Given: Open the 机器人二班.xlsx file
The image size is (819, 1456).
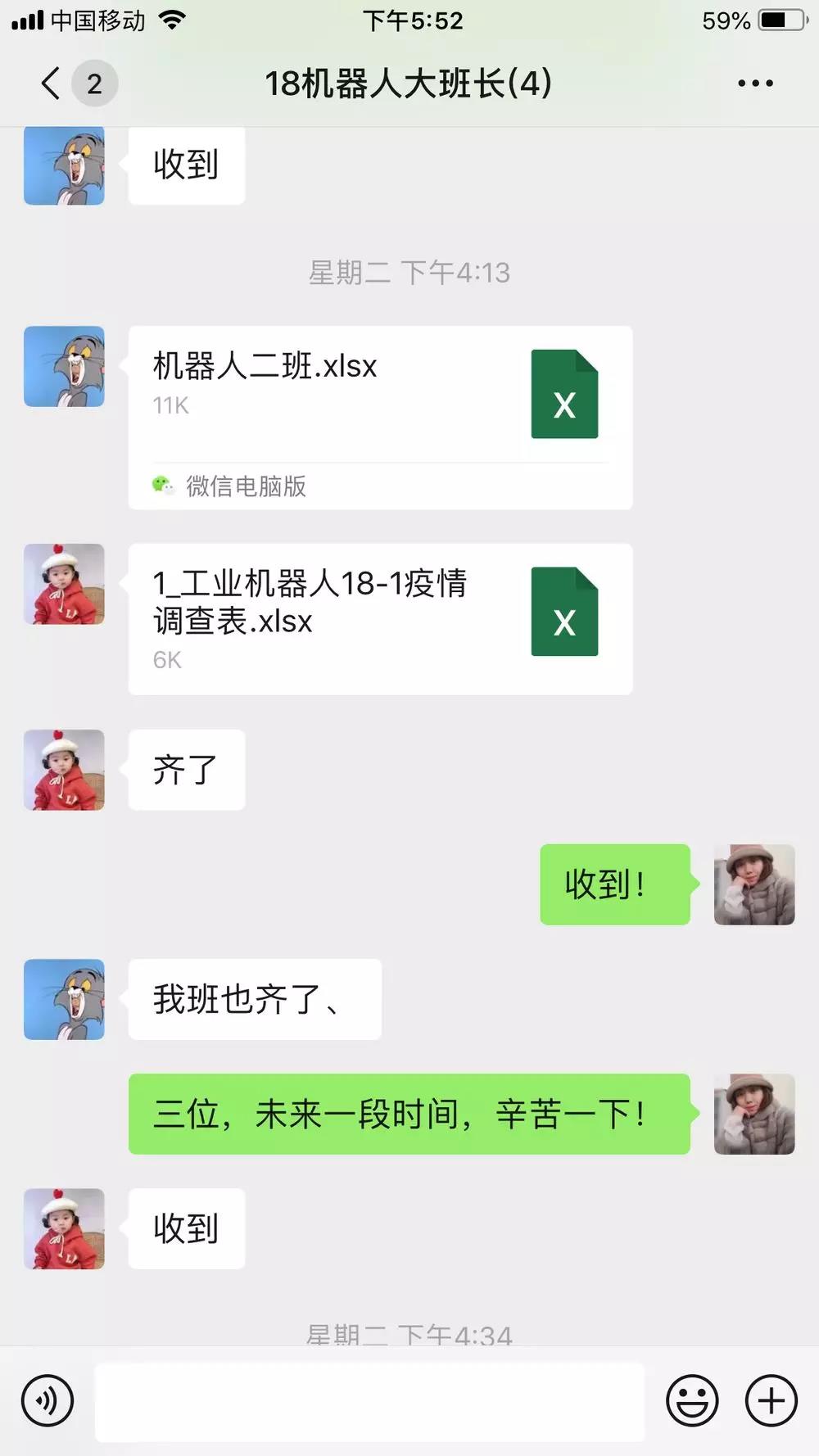Looking at the screenshot, I should tap(380, 418).
